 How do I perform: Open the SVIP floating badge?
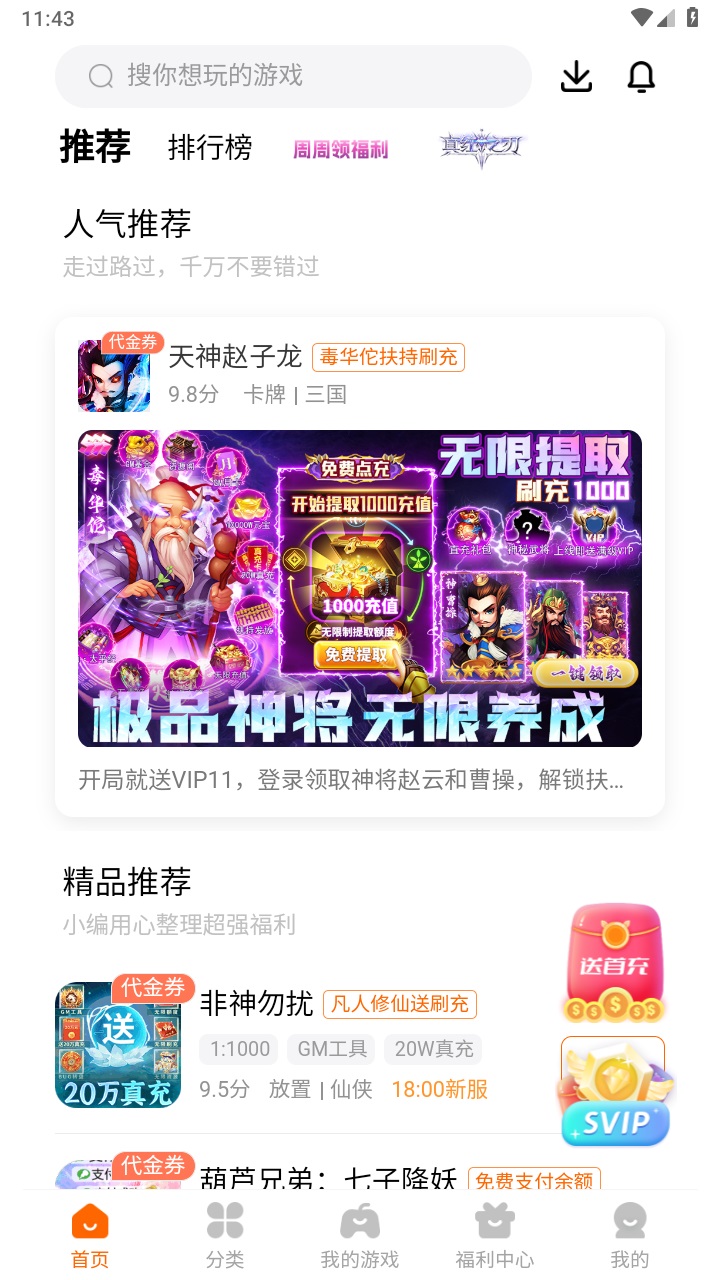(x=613, y=1090)
